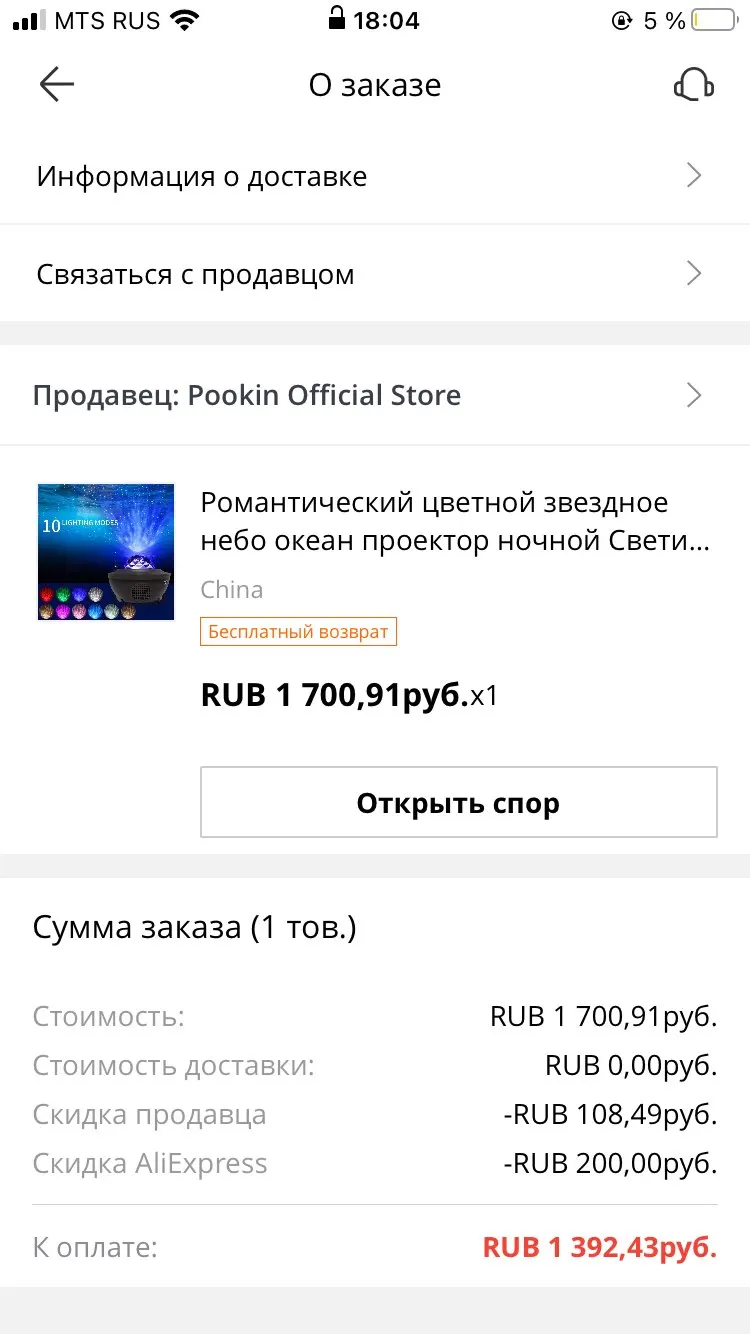Open Pookin Official Store seller page
The image size is (750, 1334).
click(375, 395)
